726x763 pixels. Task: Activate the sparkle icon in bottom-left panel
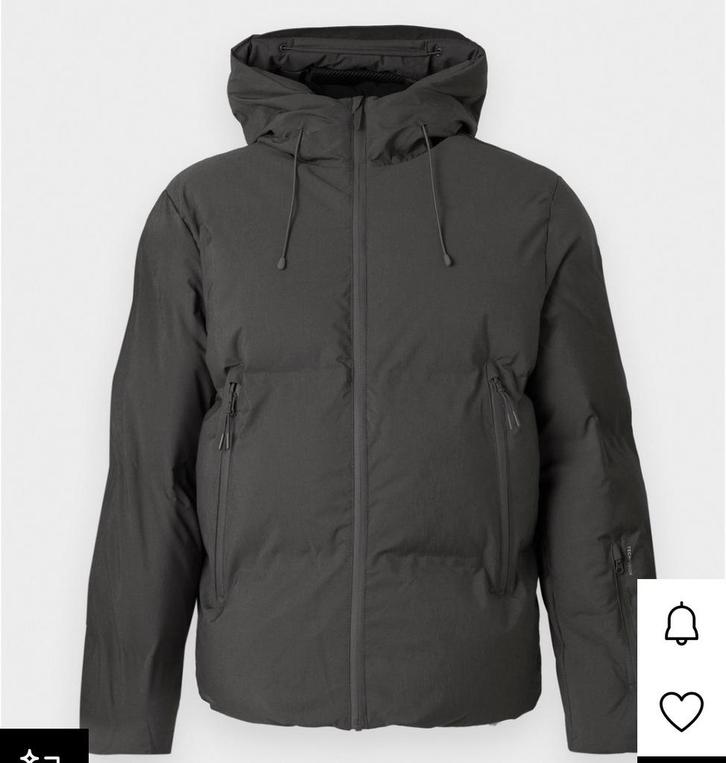tap(29, 756)
